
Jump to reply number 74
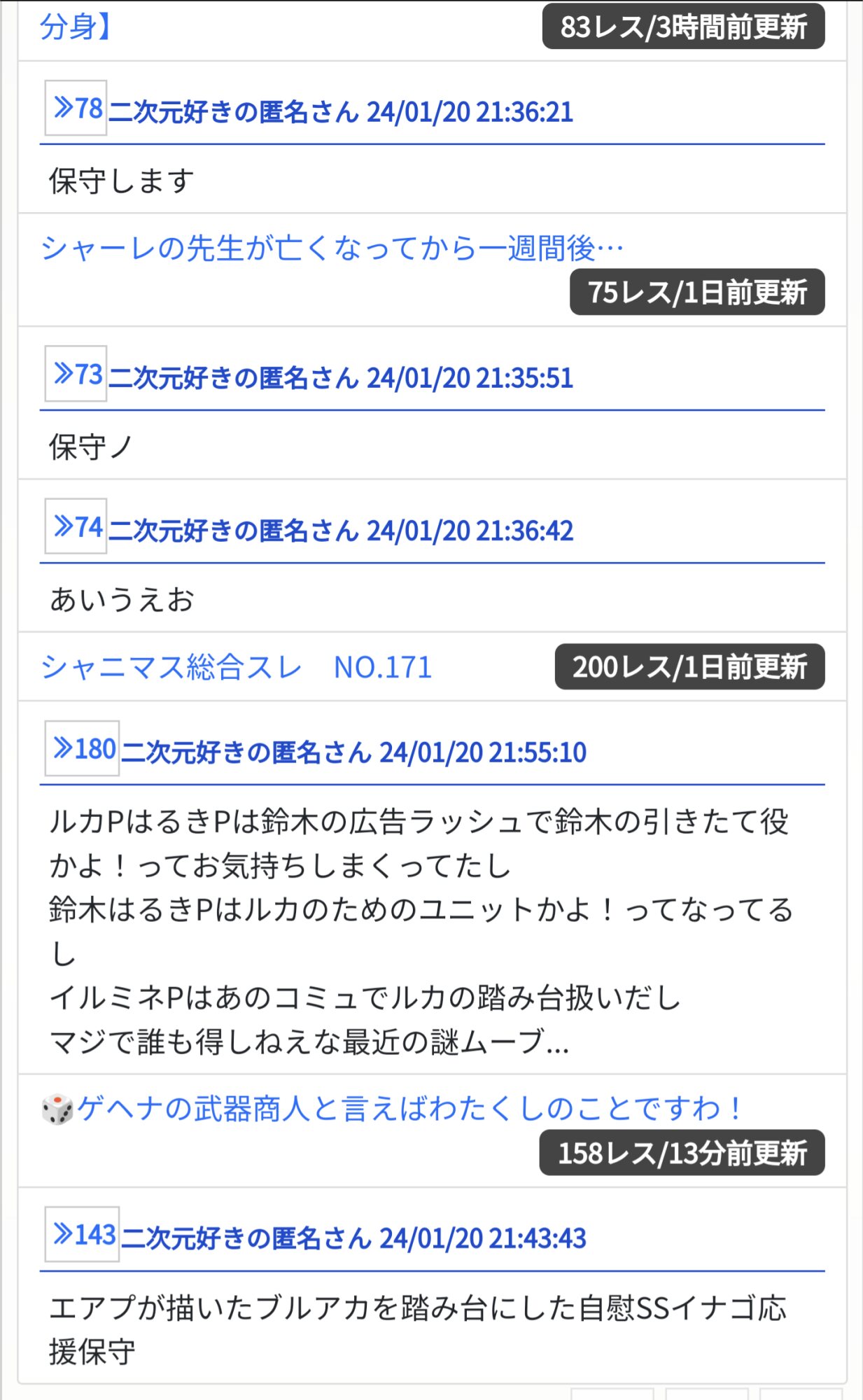point(76,526)
